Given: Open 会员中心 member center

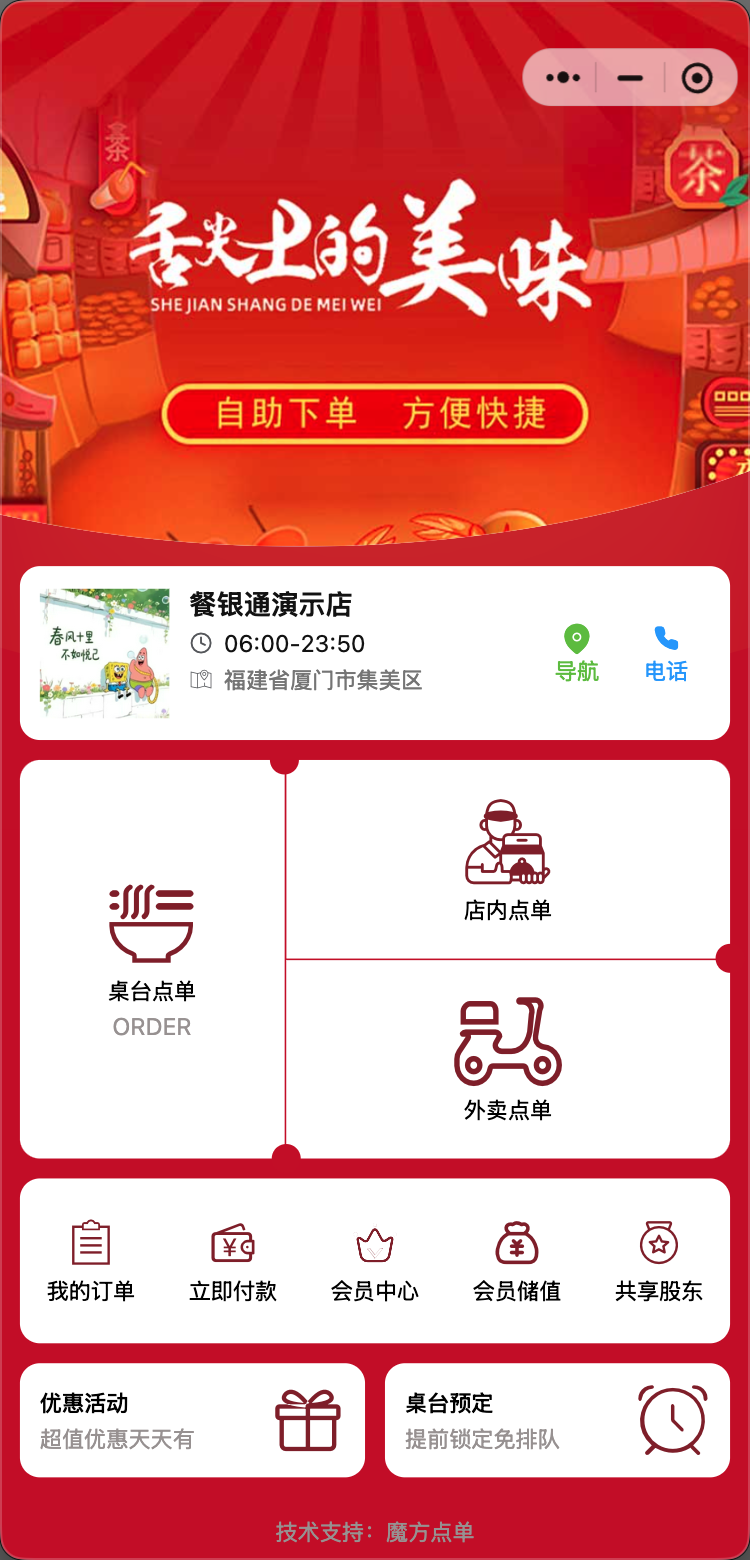Looking at the screenshot, I should coord(375,1260).
